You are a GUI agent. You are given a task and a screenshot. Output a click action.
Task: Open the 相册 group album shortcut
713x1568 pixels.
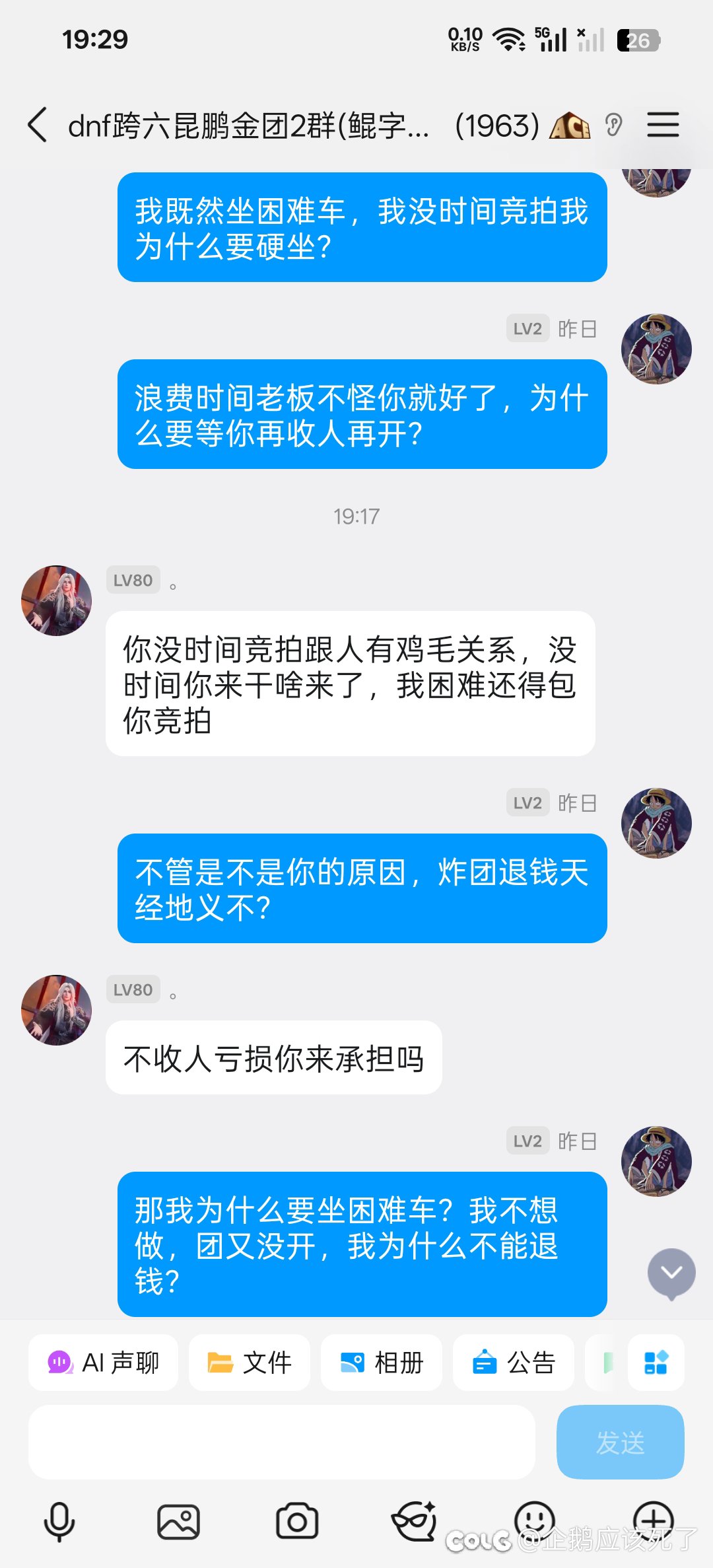click(382, 1363)
